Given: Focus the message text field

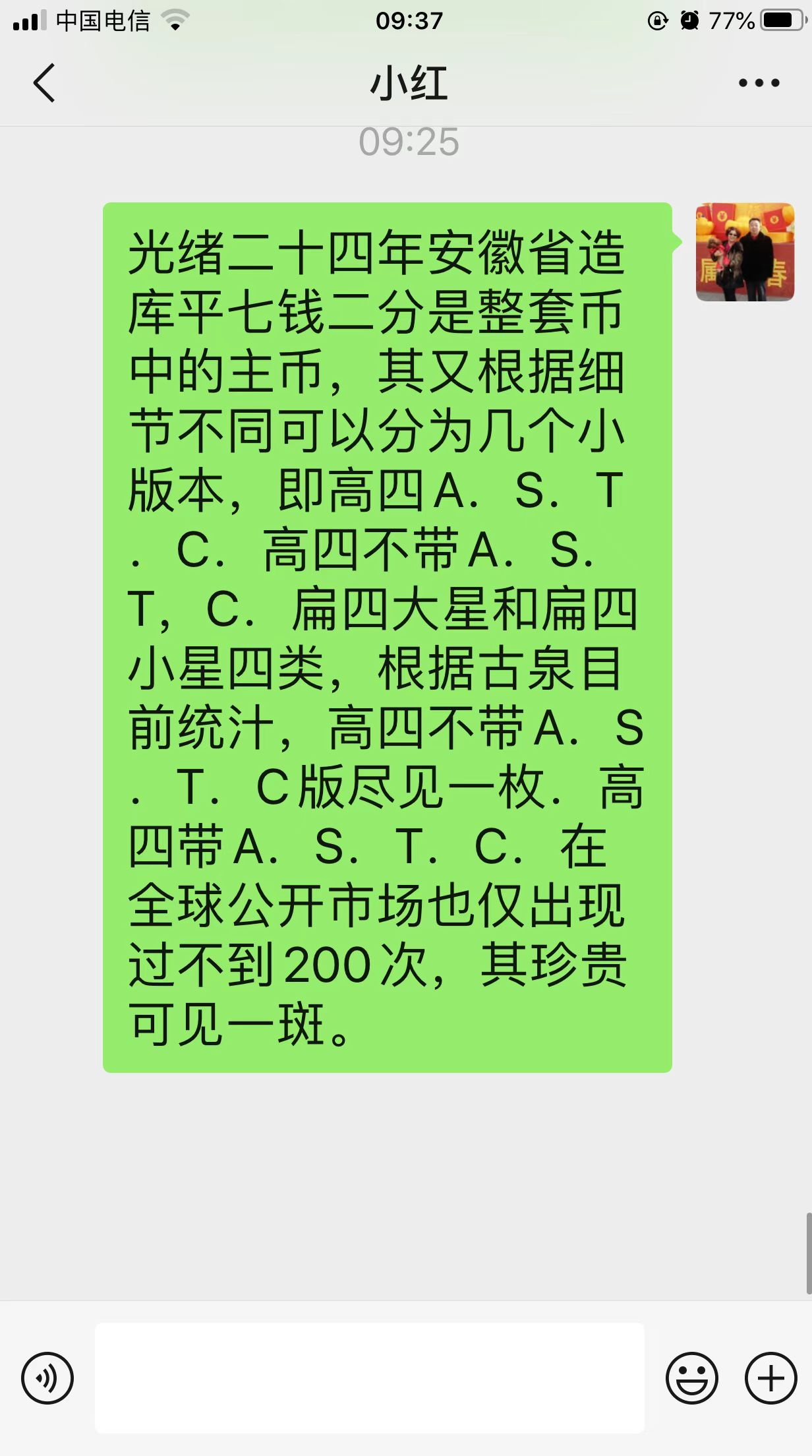Looking at the screenshot, I should pyautogui.click(x=370, y=1378).
